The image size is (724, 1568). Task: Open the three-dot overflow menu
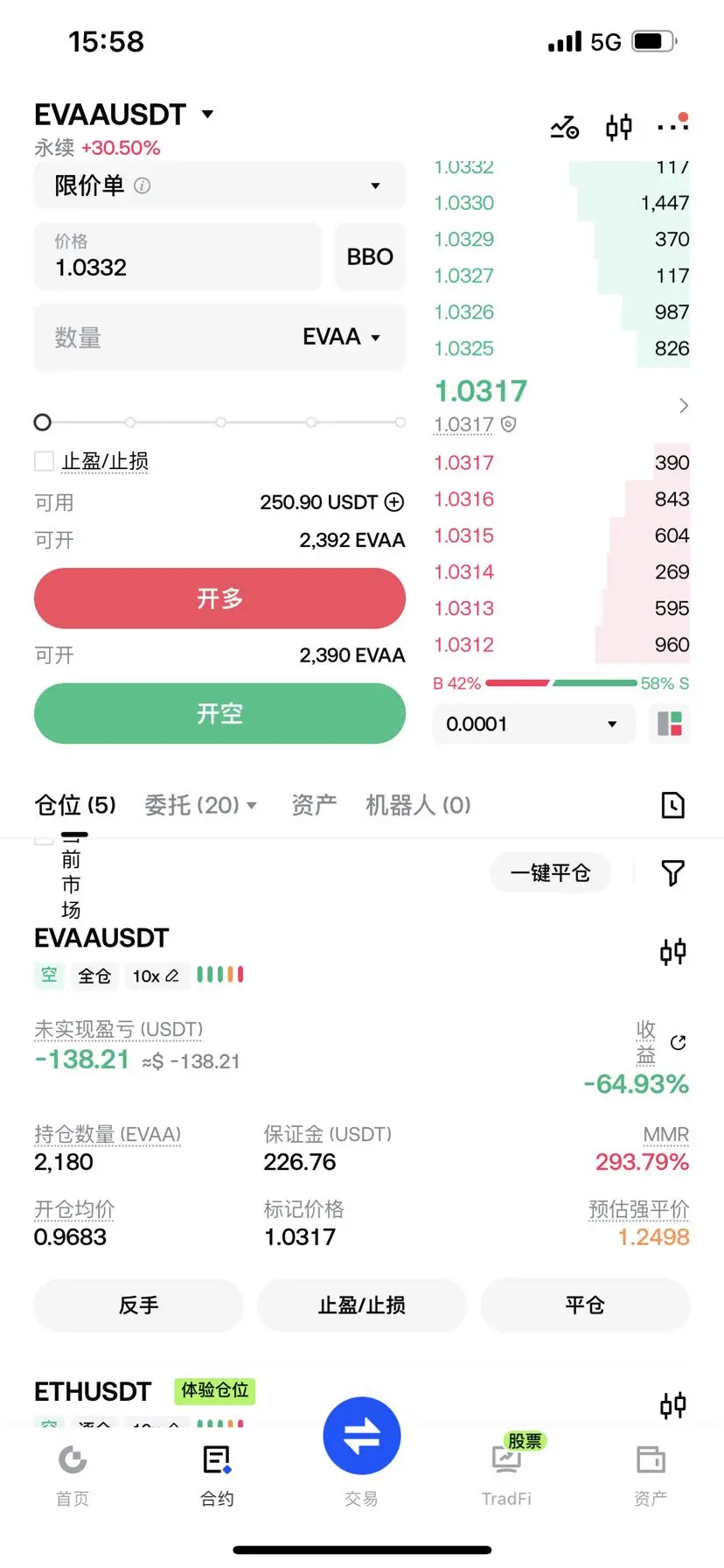tap(672, 125)
